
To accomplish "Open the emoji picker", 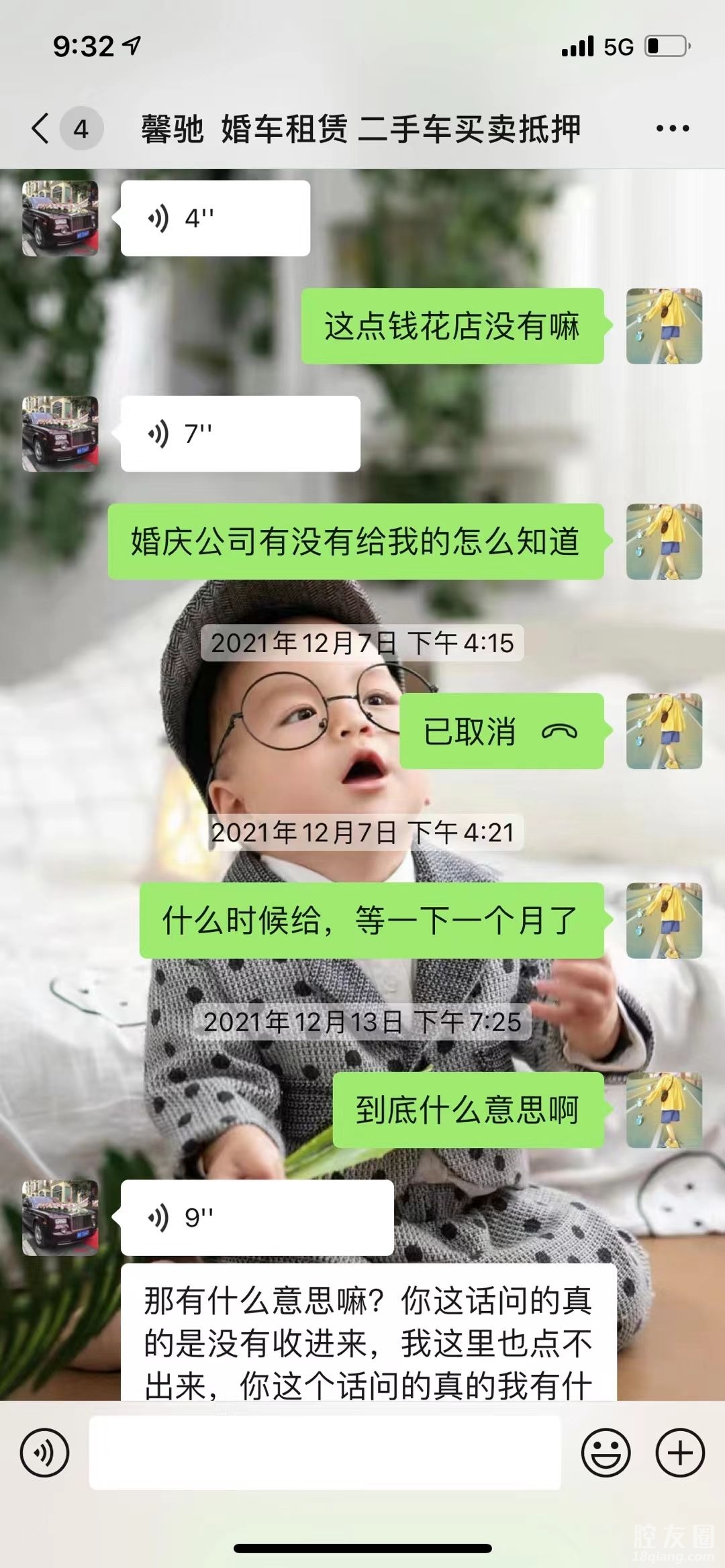I will [x=606, y=1453].
